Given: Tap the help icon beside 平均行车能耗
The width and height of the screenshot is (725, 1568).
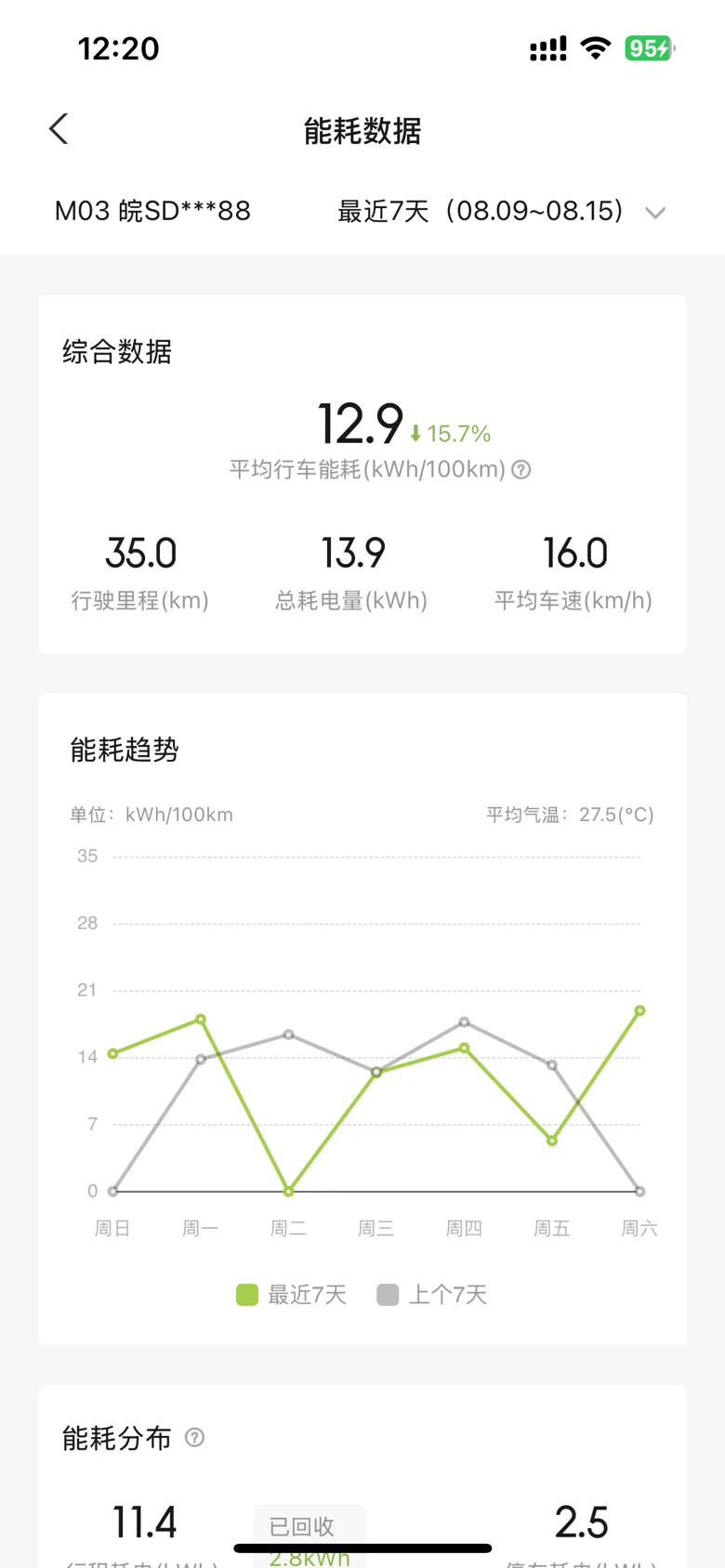Looking at the screenshot, I should [x=521, y=470].
